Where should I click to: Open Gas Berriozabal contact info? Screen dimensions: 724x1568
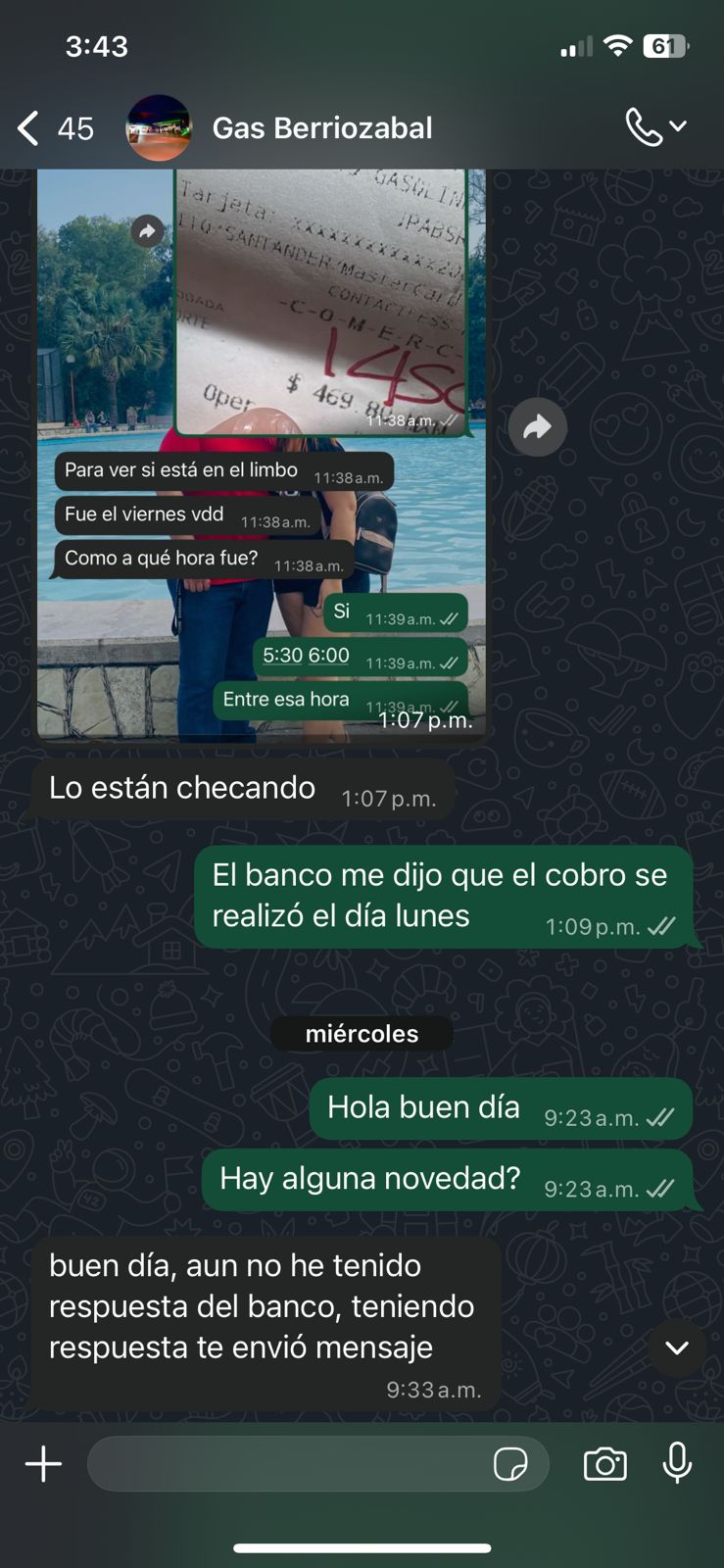tap(321, 128)
